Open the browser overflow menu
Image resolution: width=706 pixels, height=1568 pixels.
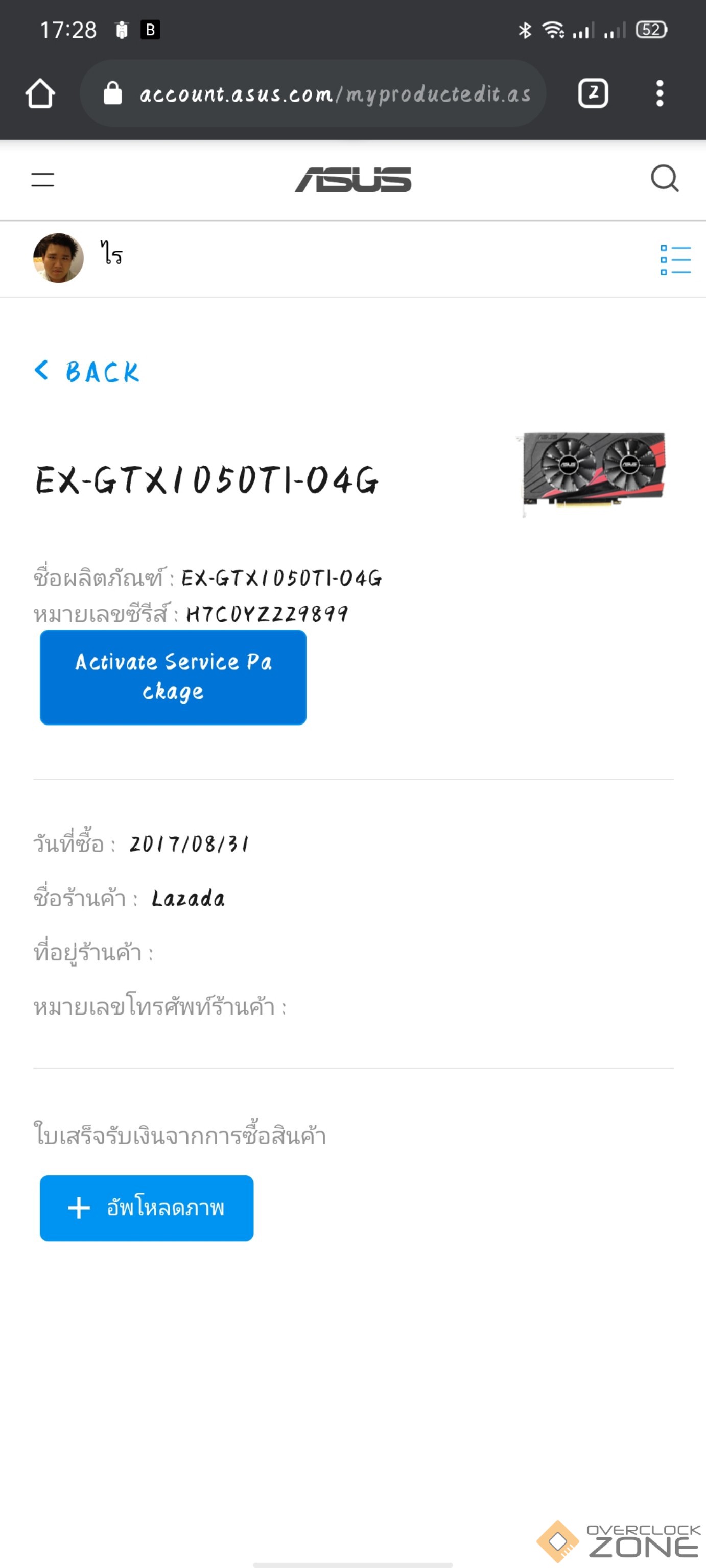(659, 93)
